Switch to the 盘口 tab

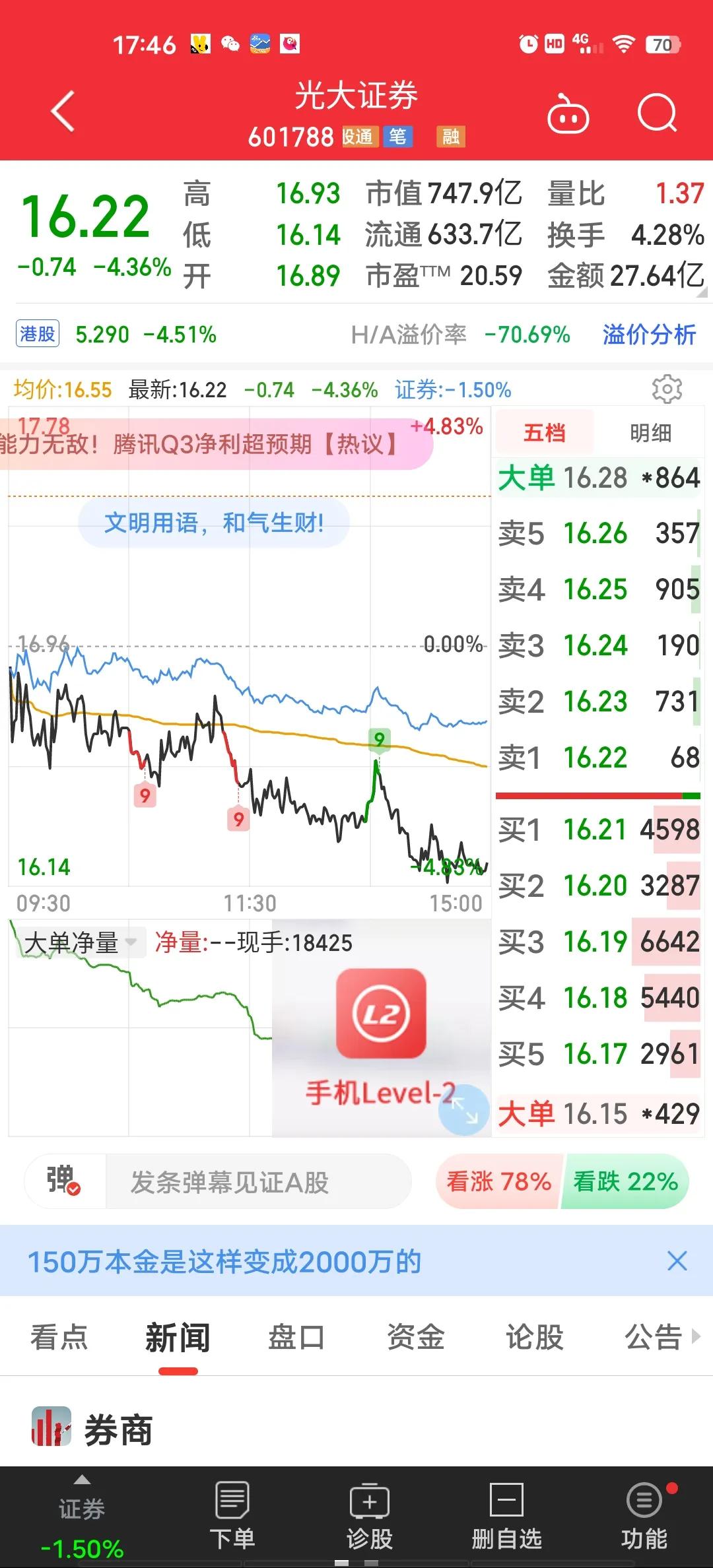coord(296,1338)
